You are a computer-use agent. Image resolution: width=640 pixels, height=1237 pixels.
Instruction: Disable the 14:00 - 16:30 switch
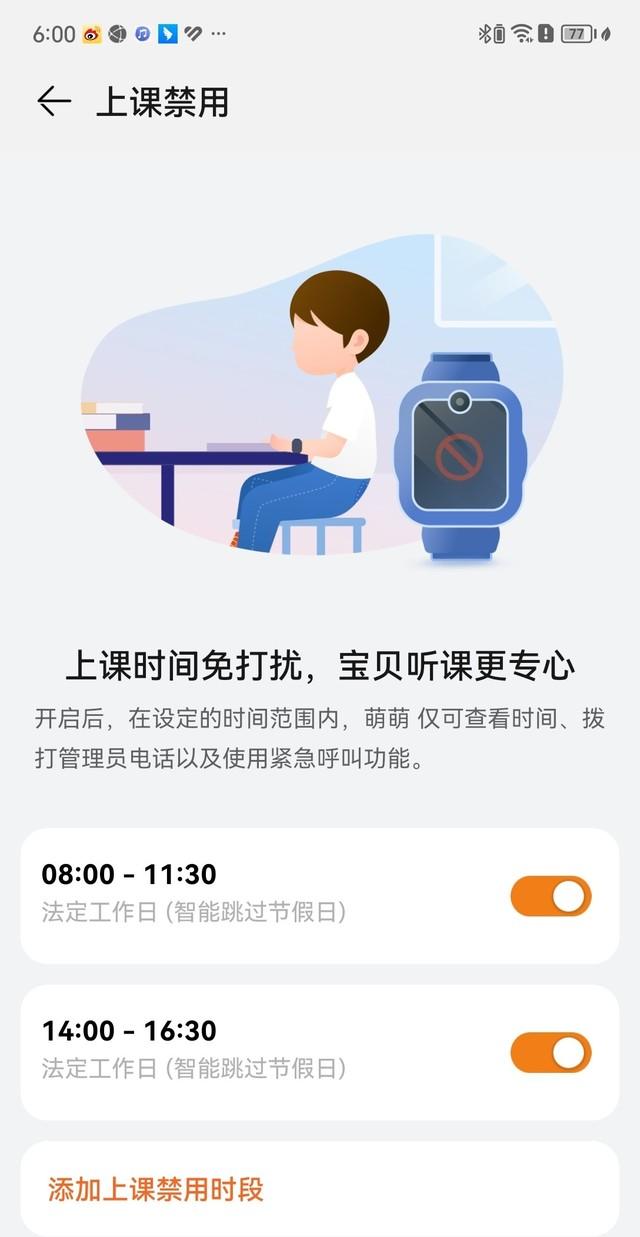[551, 1053]
